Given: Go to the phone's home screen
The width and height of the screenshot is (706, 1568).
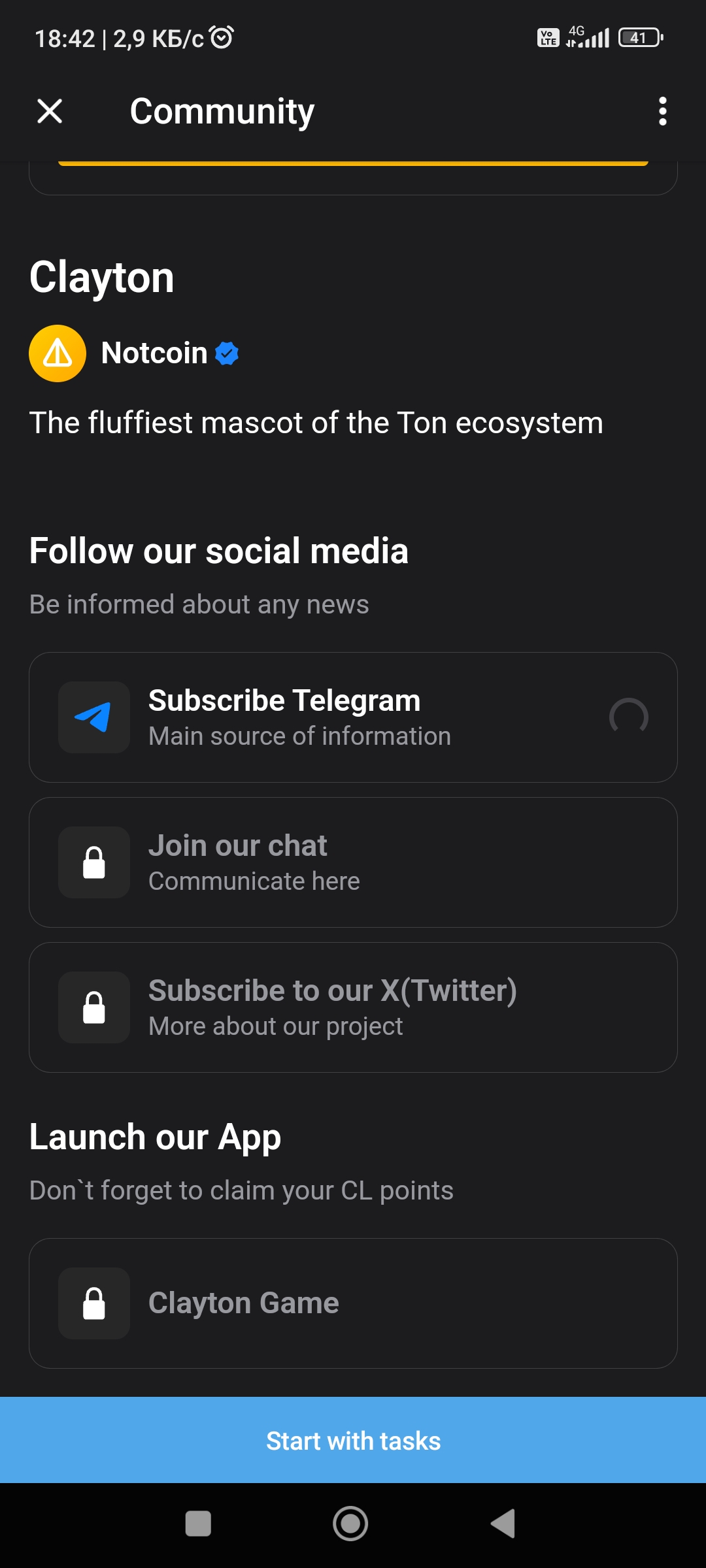Looking at the screenshot, I should (350, 1524).
